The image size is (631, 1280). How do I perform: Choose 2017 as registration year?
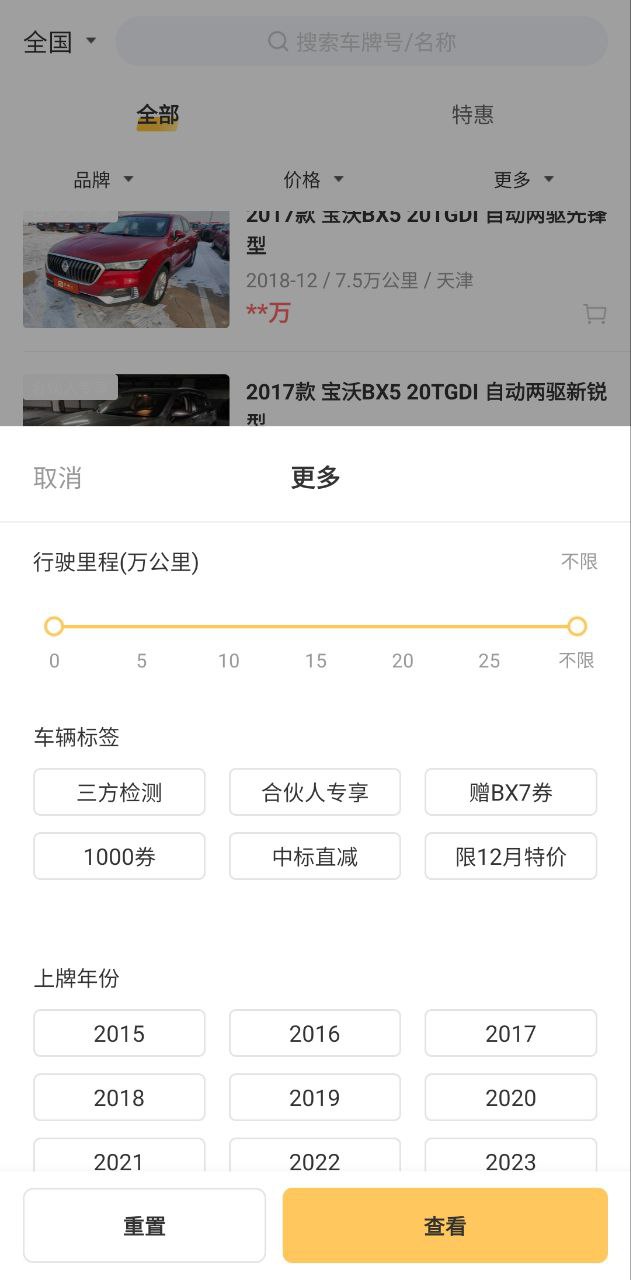(510, 1033)
